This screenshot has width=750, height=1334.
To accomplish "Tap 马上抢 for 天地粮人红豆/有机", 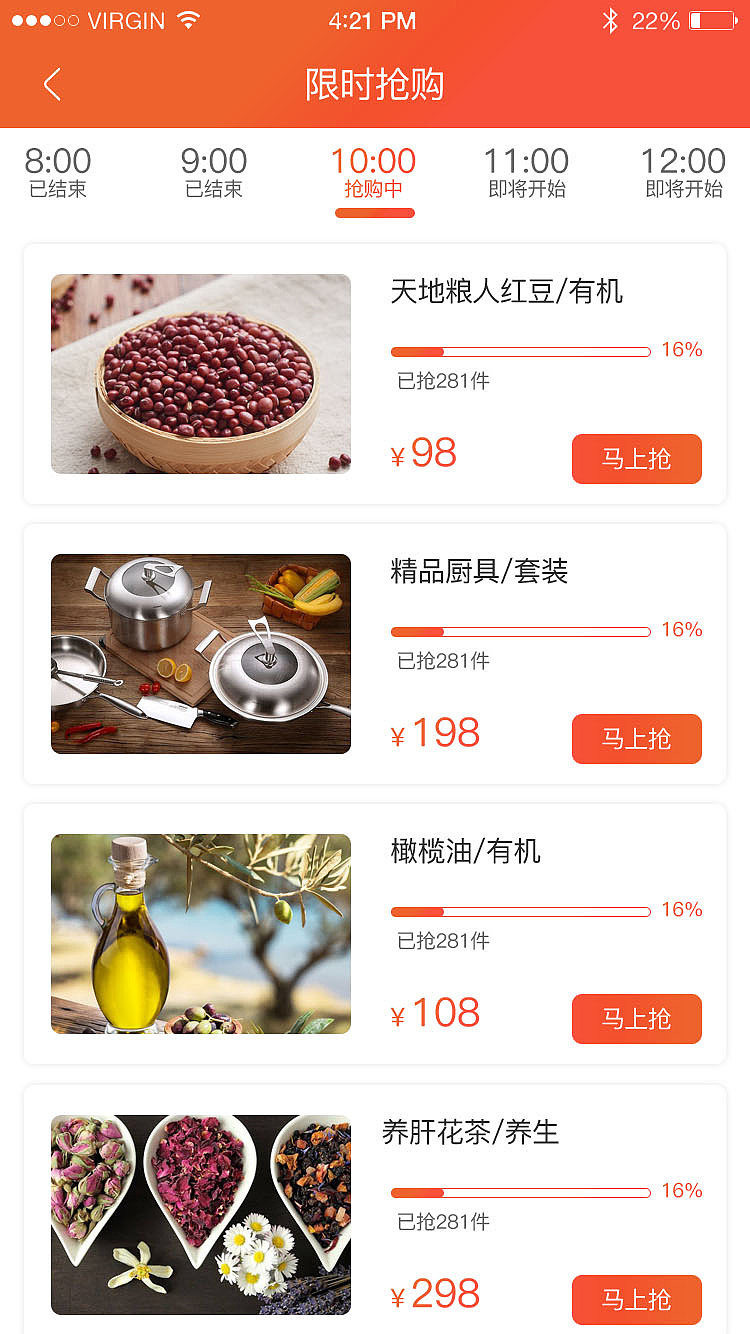I will [x=637, y=459].
